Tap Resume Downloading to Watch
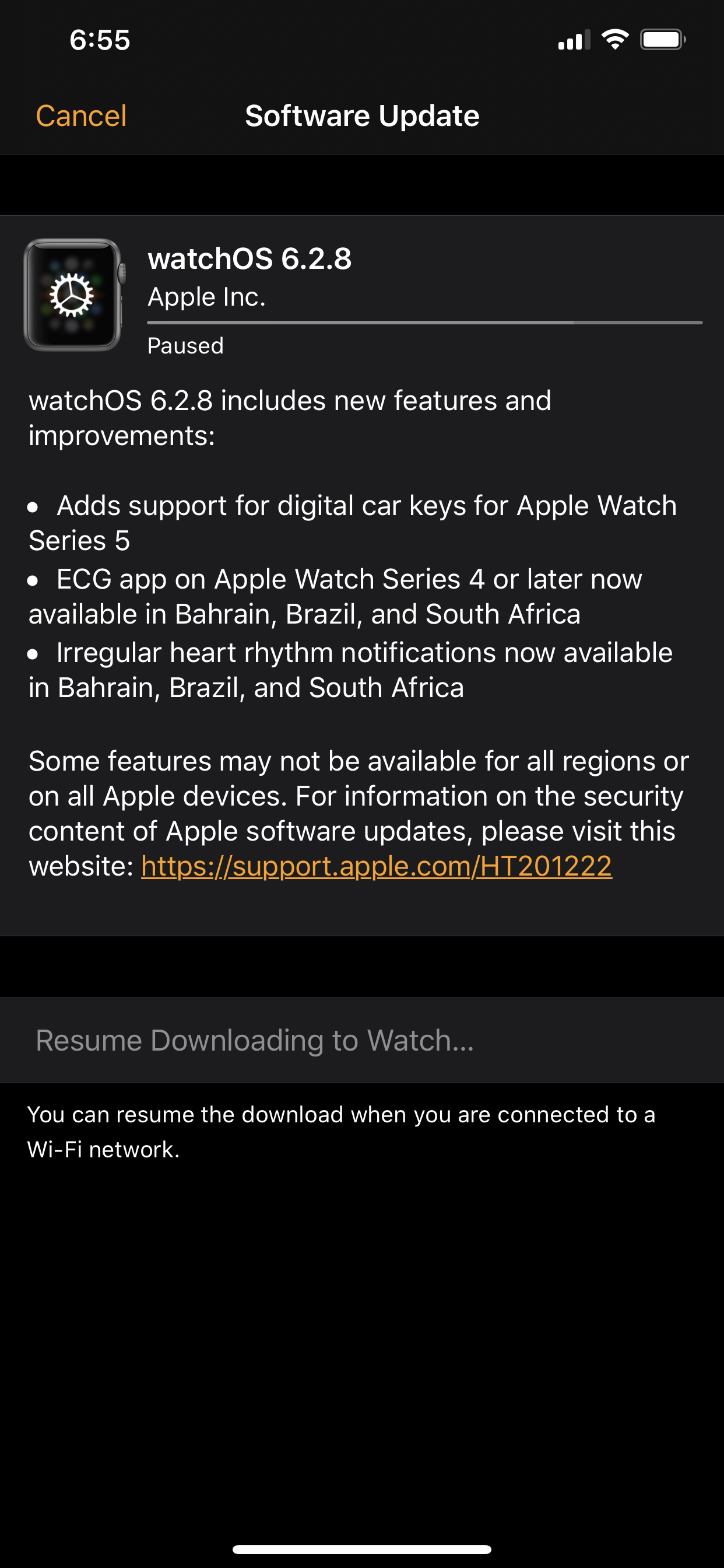Image resolution: width=724 pixels, height=1568 pixels. (x=362, y=1040)
